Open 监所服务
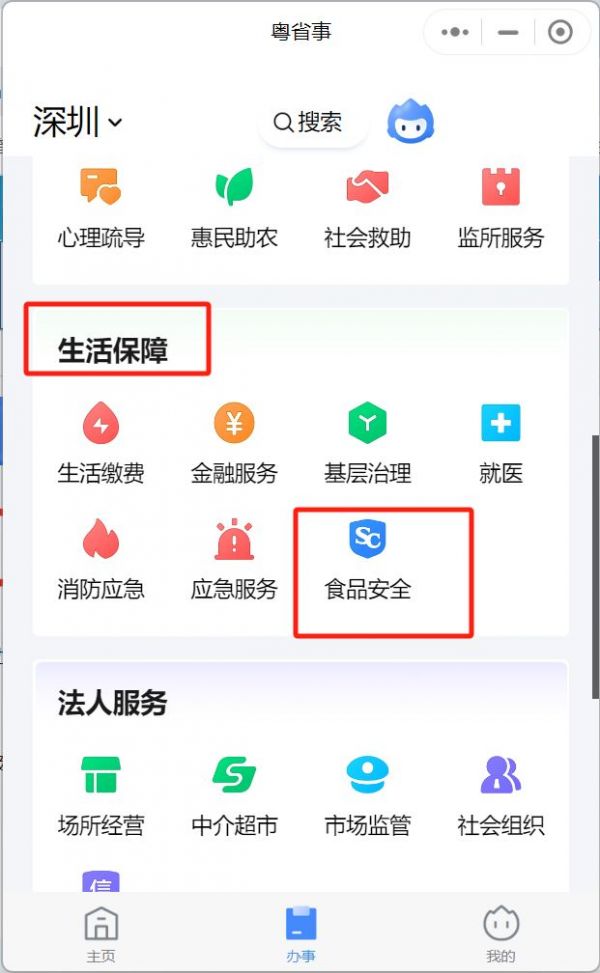600x973 pixels. click(x=501, y=208)
